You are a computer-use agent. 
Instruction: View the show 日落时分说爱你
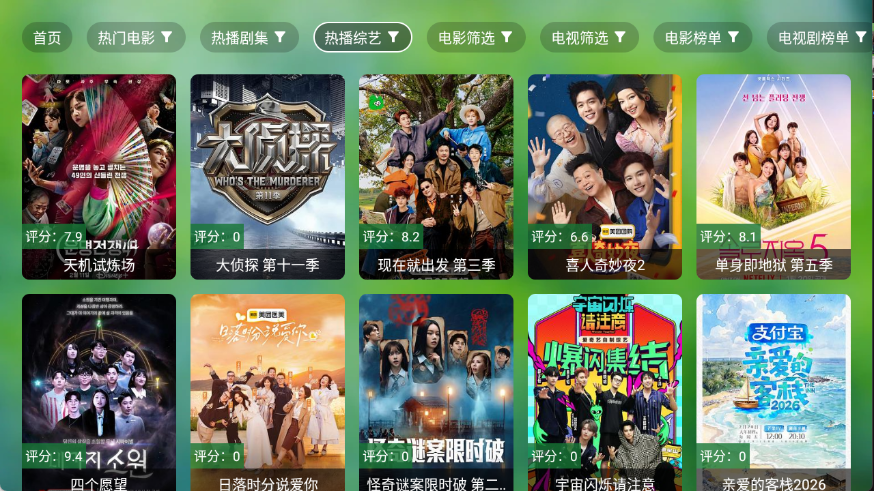click(268, 392)
